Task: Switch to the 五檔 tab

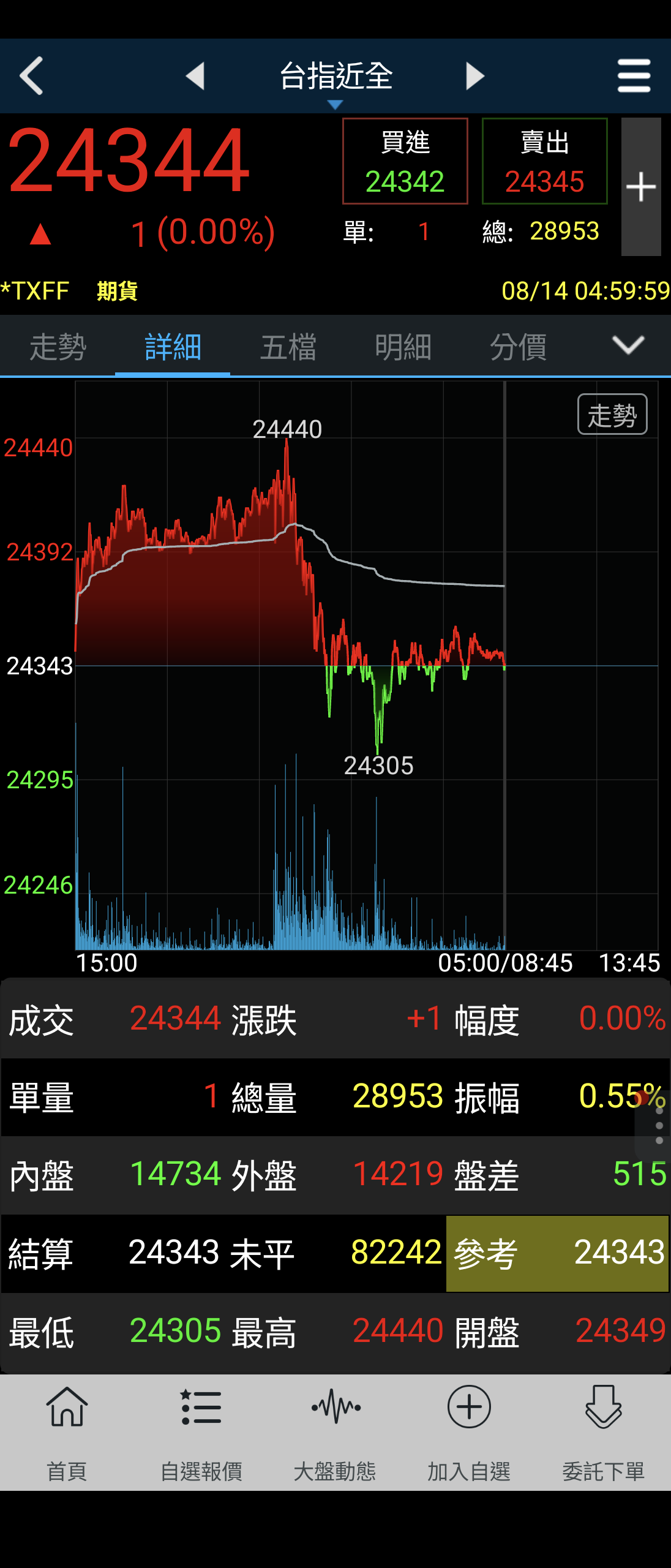Action: [x=288, y=347]
